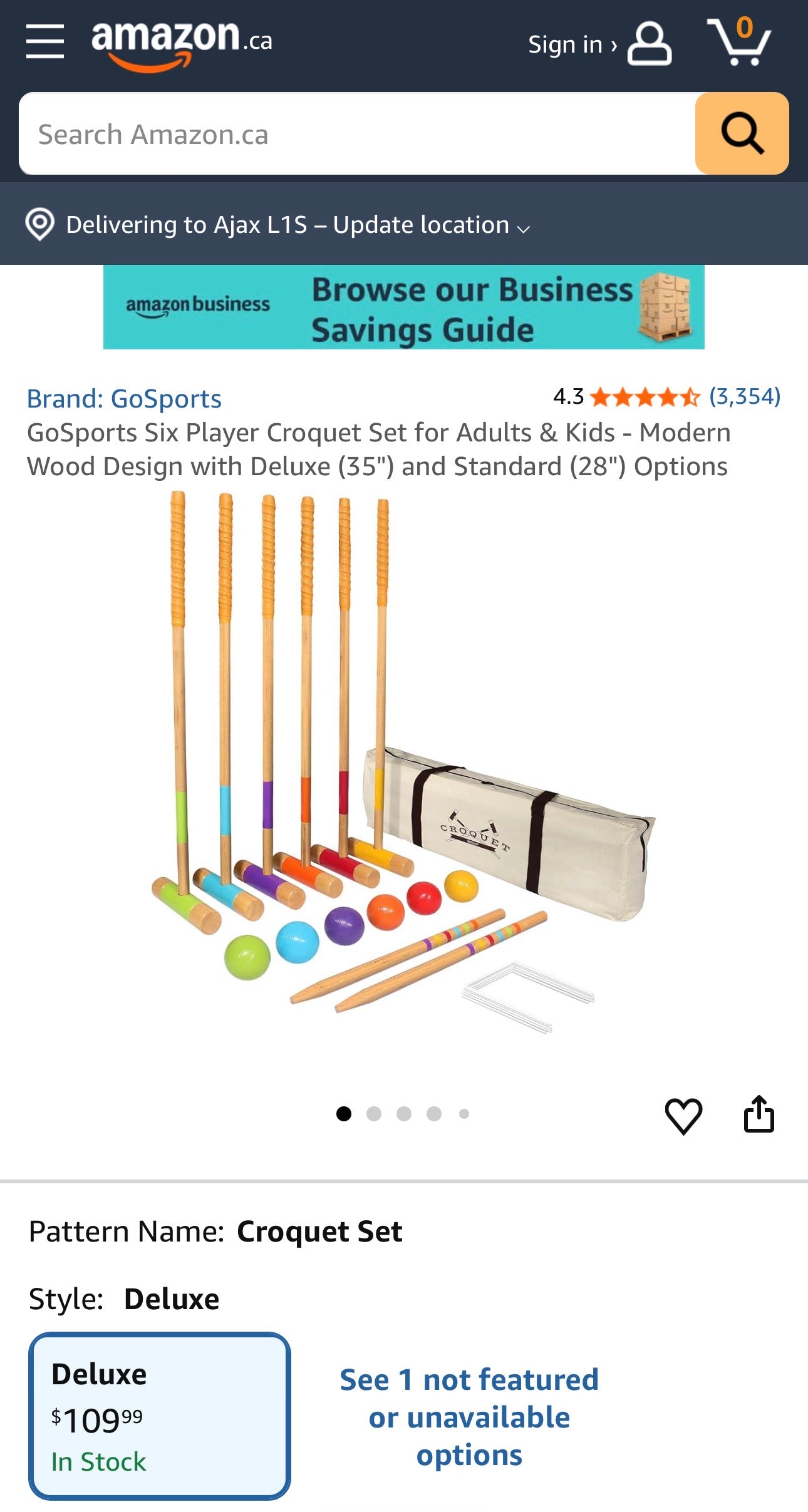The width and height of the screenshot is (808, 1512).
Task: Go to the Amazon.ca home logo
Action: click(x=182, y=43)
